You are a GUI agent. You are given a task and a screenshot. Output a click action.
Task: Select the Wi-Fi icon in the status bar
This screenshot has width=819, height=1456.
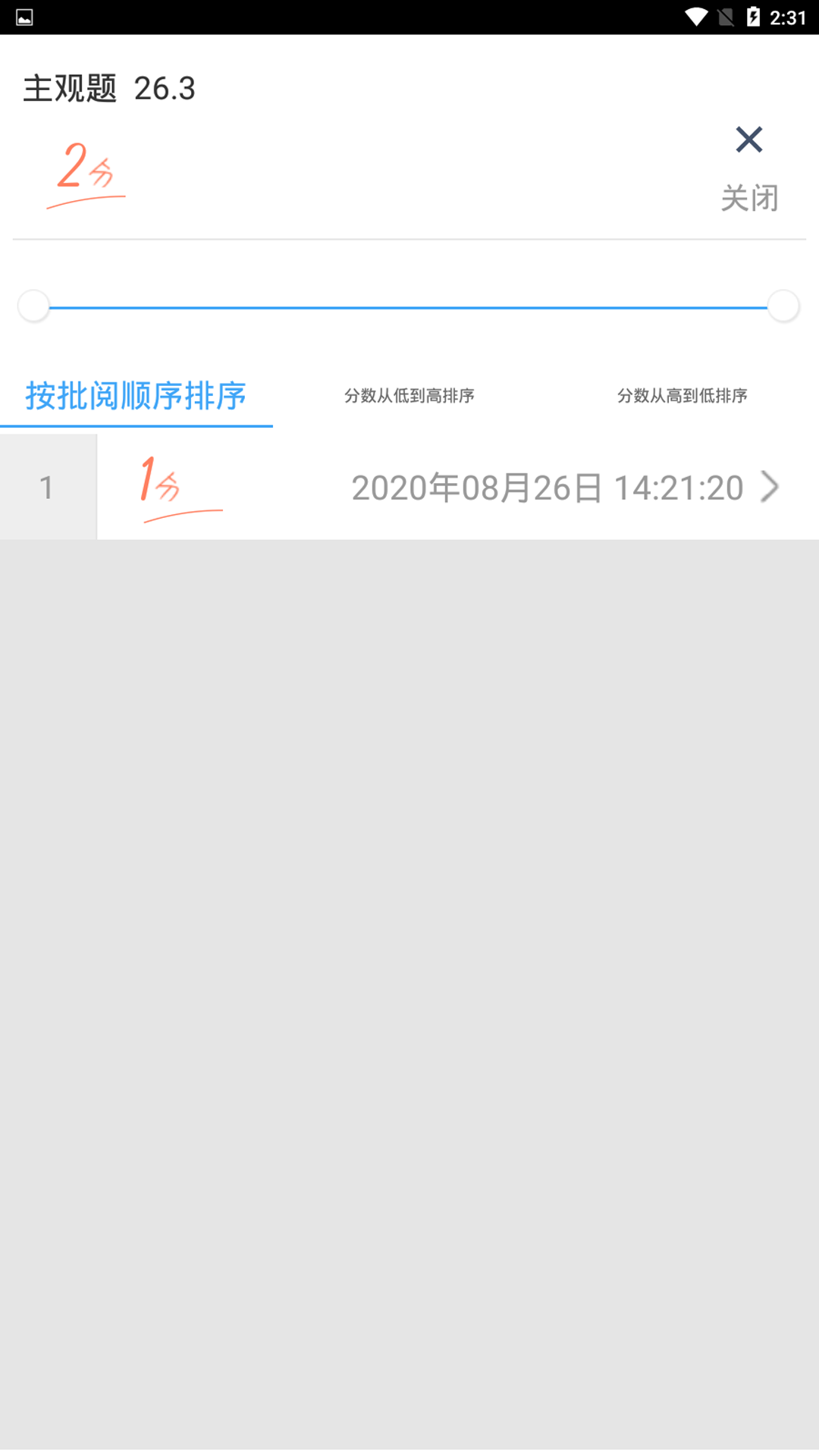(x=695, y=15)
